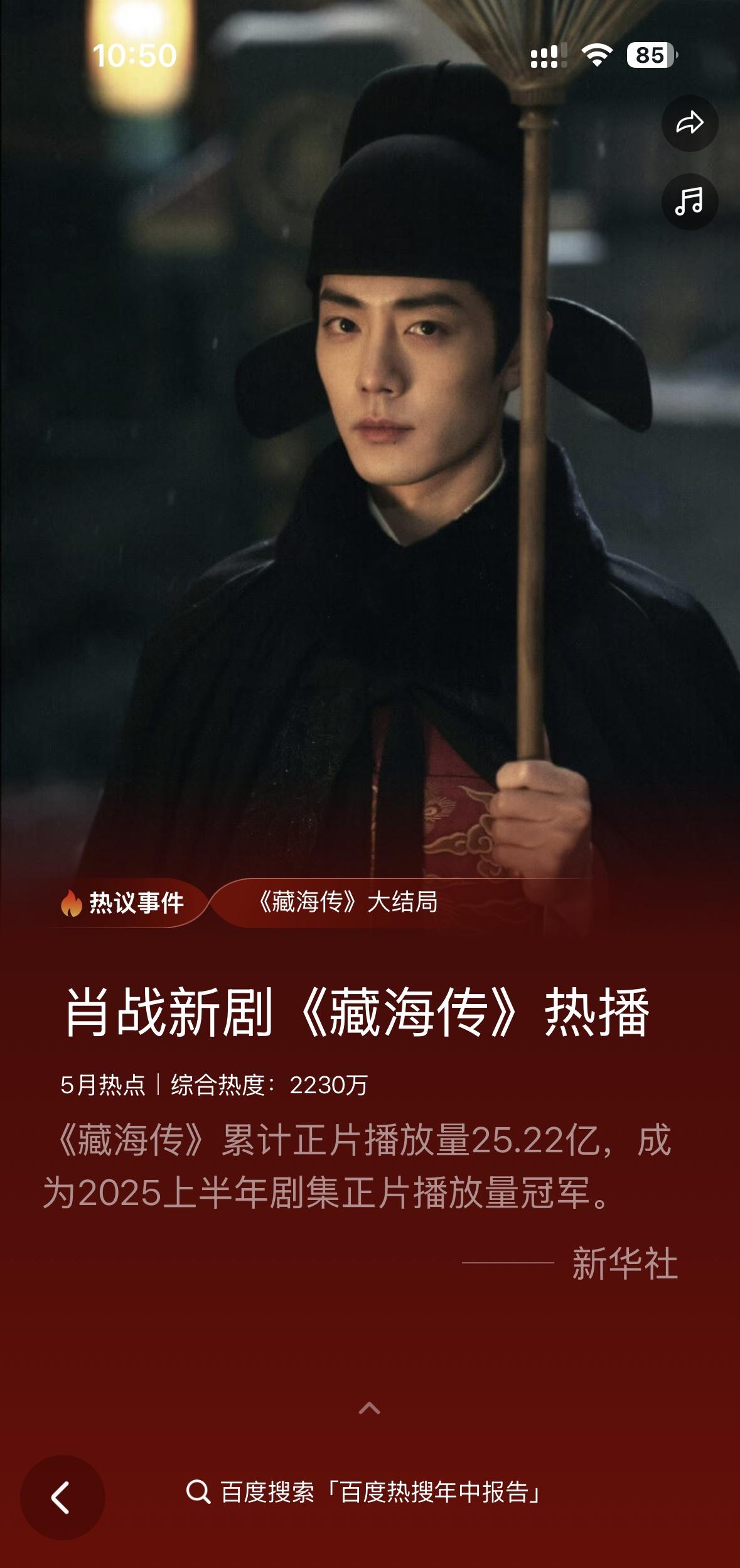Open the 百度热搜年中报告 search link

pyautogui.click(x=364, y=1492)
